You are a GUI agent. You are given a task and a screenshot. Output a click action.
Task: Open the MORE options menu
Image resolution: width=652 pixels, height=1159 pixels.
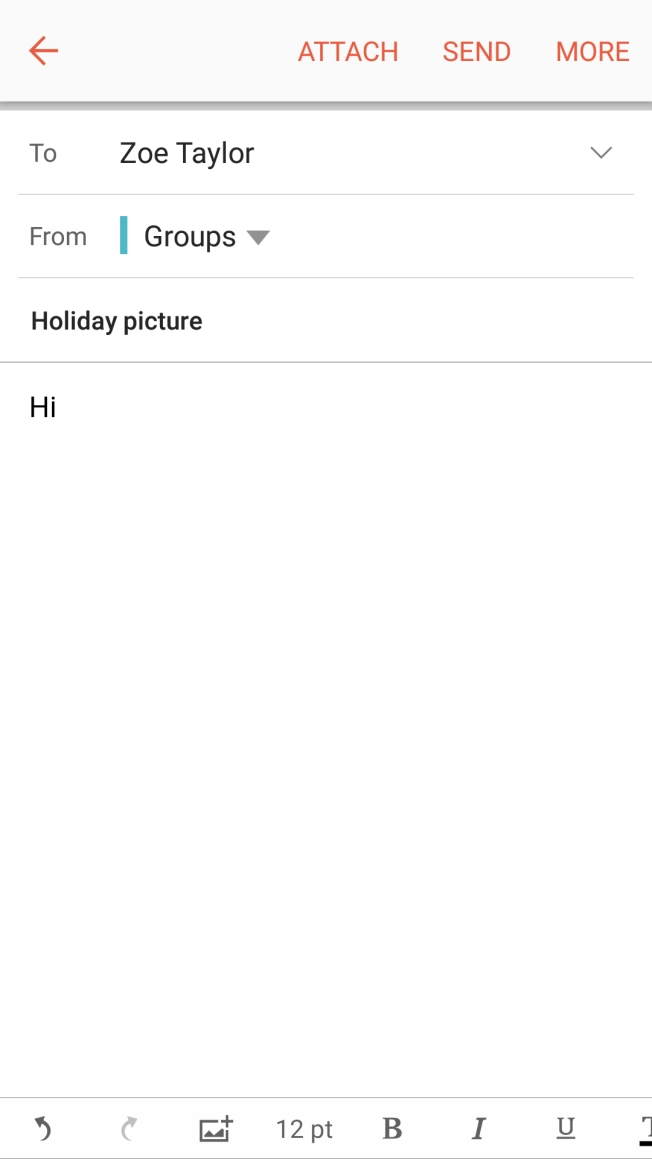pos(592,52)
